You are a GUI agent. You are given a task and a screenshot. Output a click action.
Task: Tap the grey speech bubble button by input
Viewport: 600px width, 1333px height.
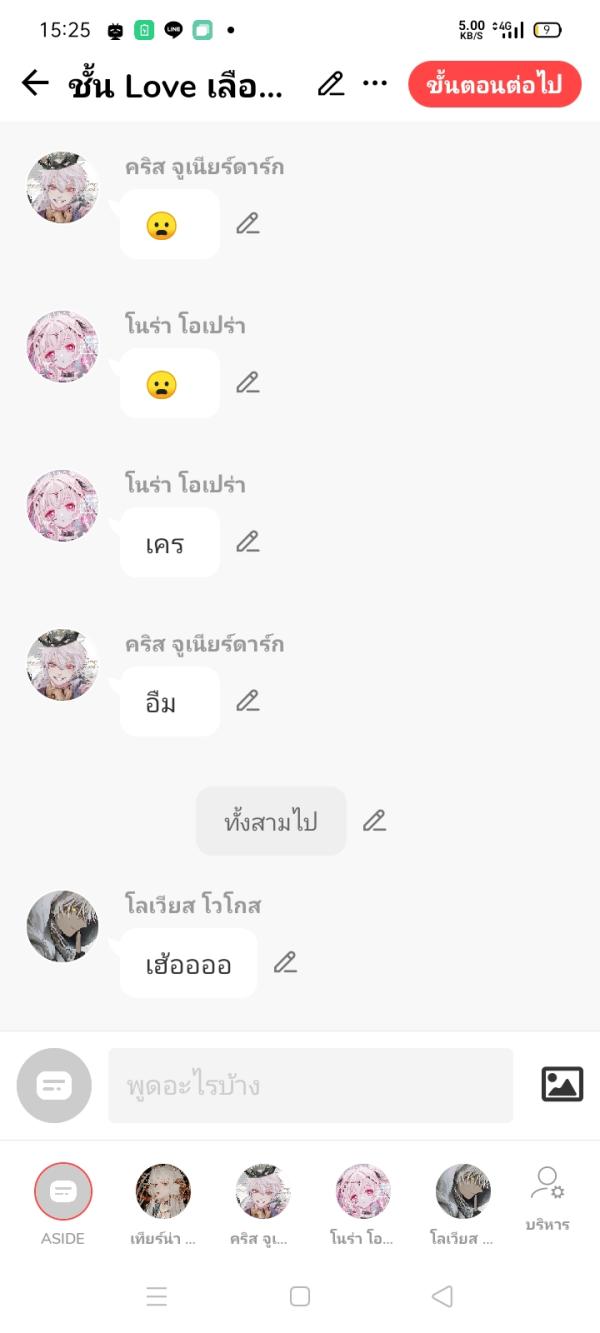point(54,1085)
